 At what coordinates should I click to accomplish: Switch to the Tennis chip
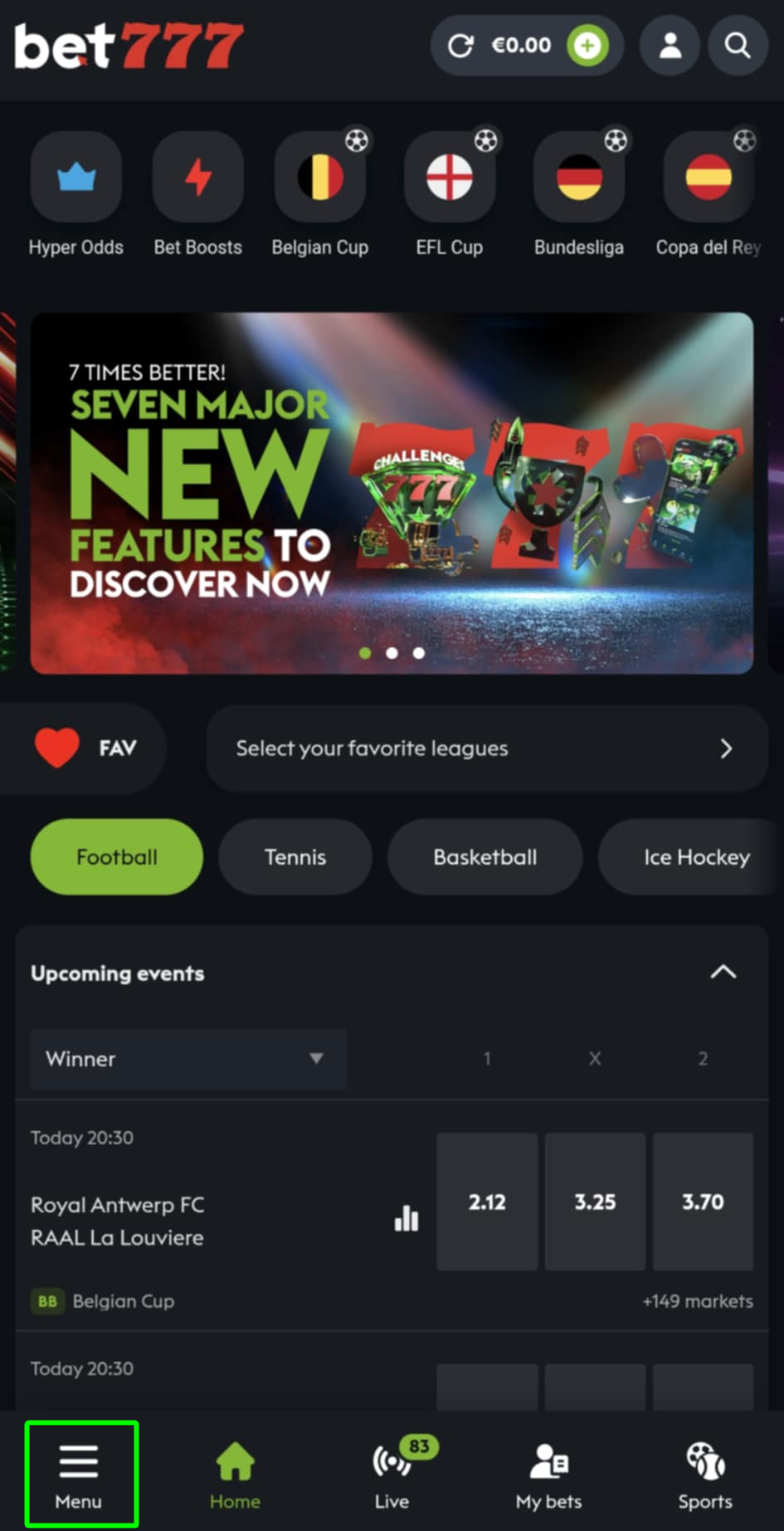(295, 857)
